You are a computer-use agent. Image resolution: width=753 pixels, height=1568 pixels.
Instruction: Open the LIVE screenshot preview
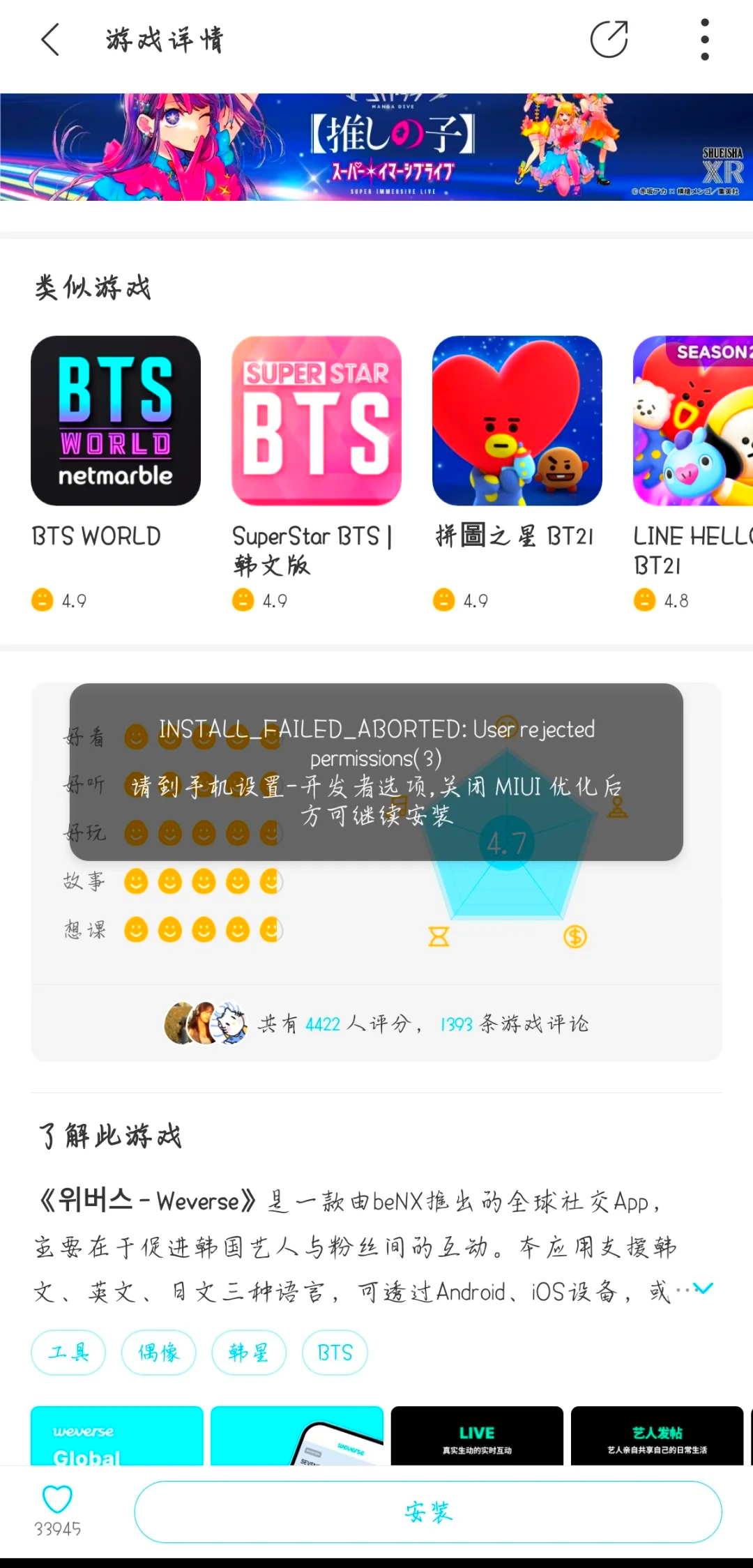tap(477, 1436)
